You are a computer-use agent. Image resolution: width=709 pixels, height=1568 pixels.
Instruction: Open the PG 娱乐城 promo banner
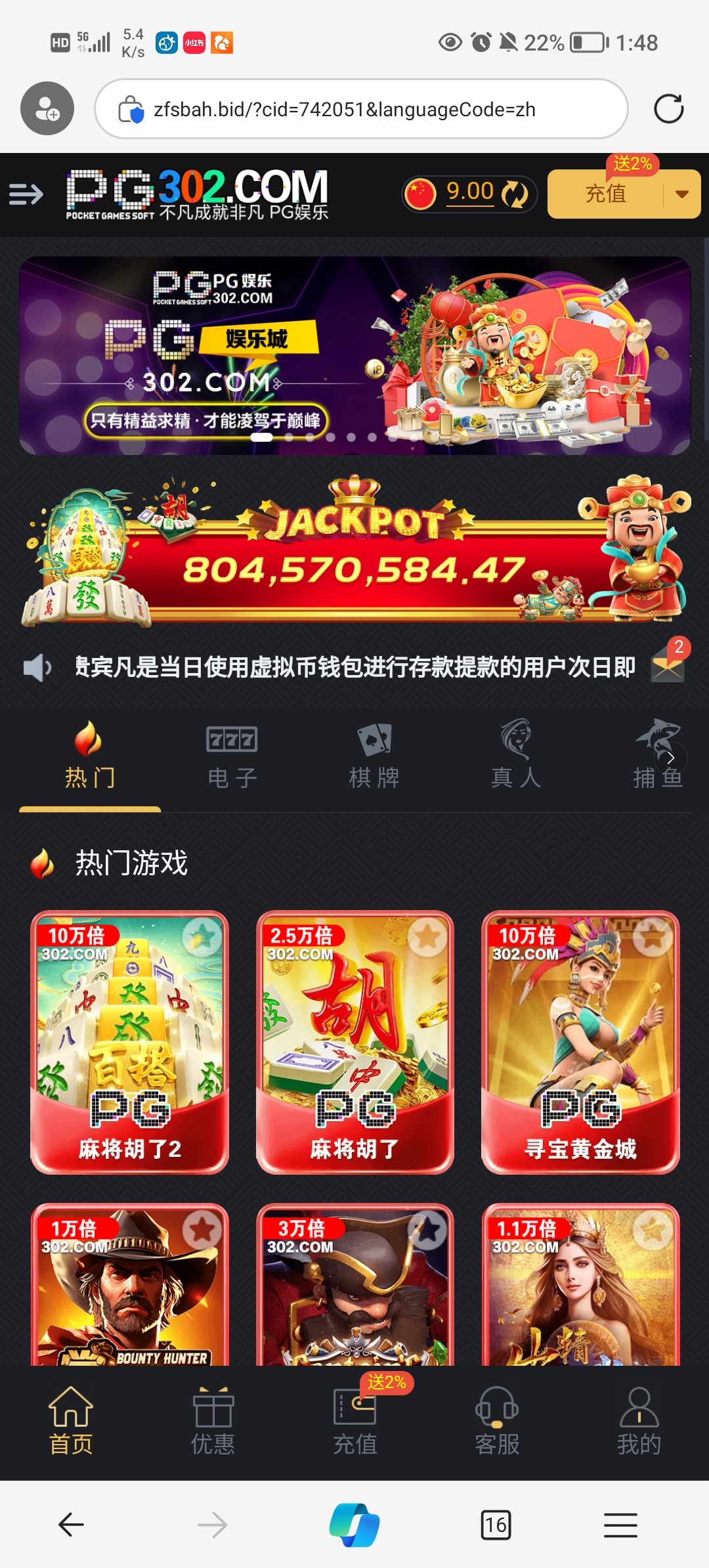click(x=354, y=355)
